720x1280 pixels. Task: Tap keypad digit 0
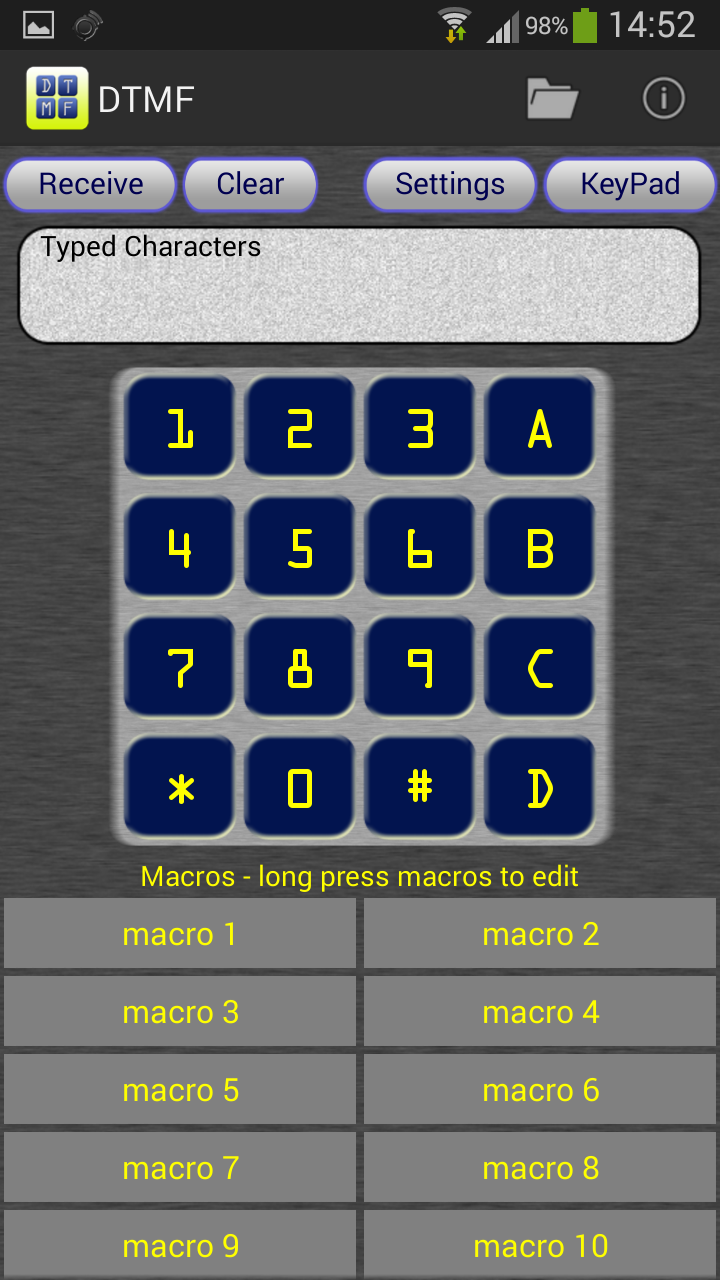300,788
